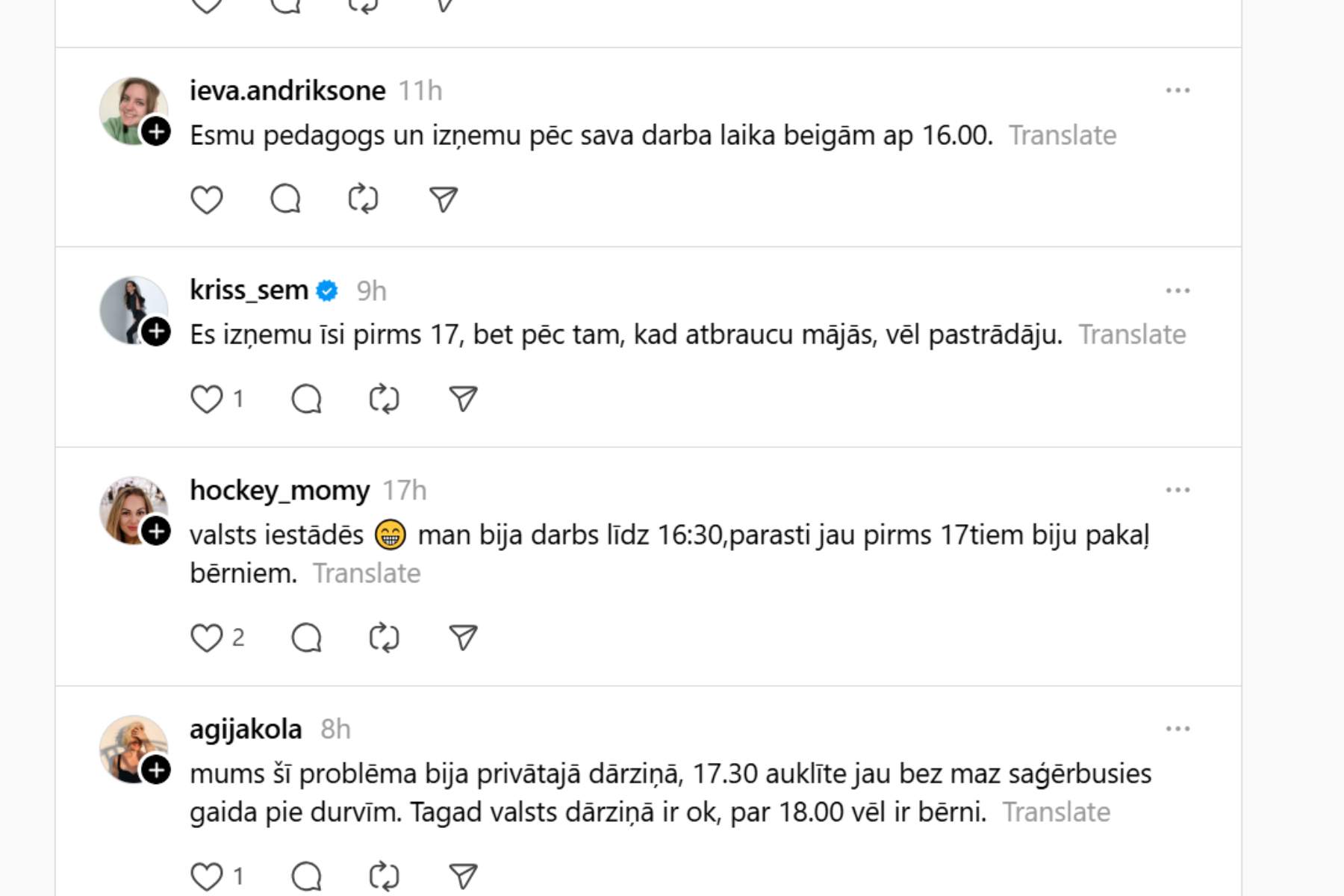Open hockey_momy's profile
The width and height of the screenshot is (1344, 896).
click(x=279, y=491)
